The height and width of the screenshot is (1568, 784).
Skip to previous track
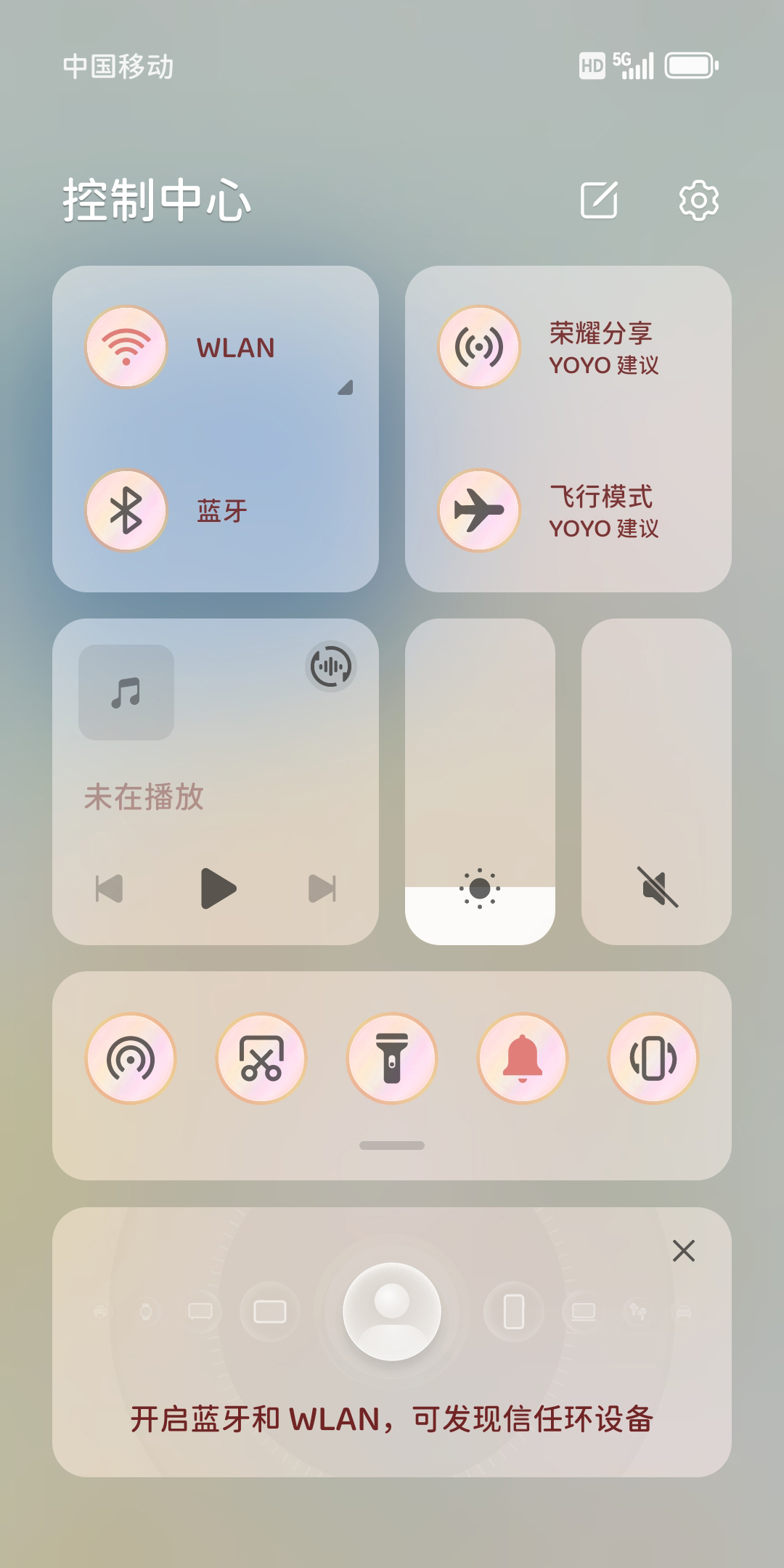pyautogui.click(x=109, y=889)
